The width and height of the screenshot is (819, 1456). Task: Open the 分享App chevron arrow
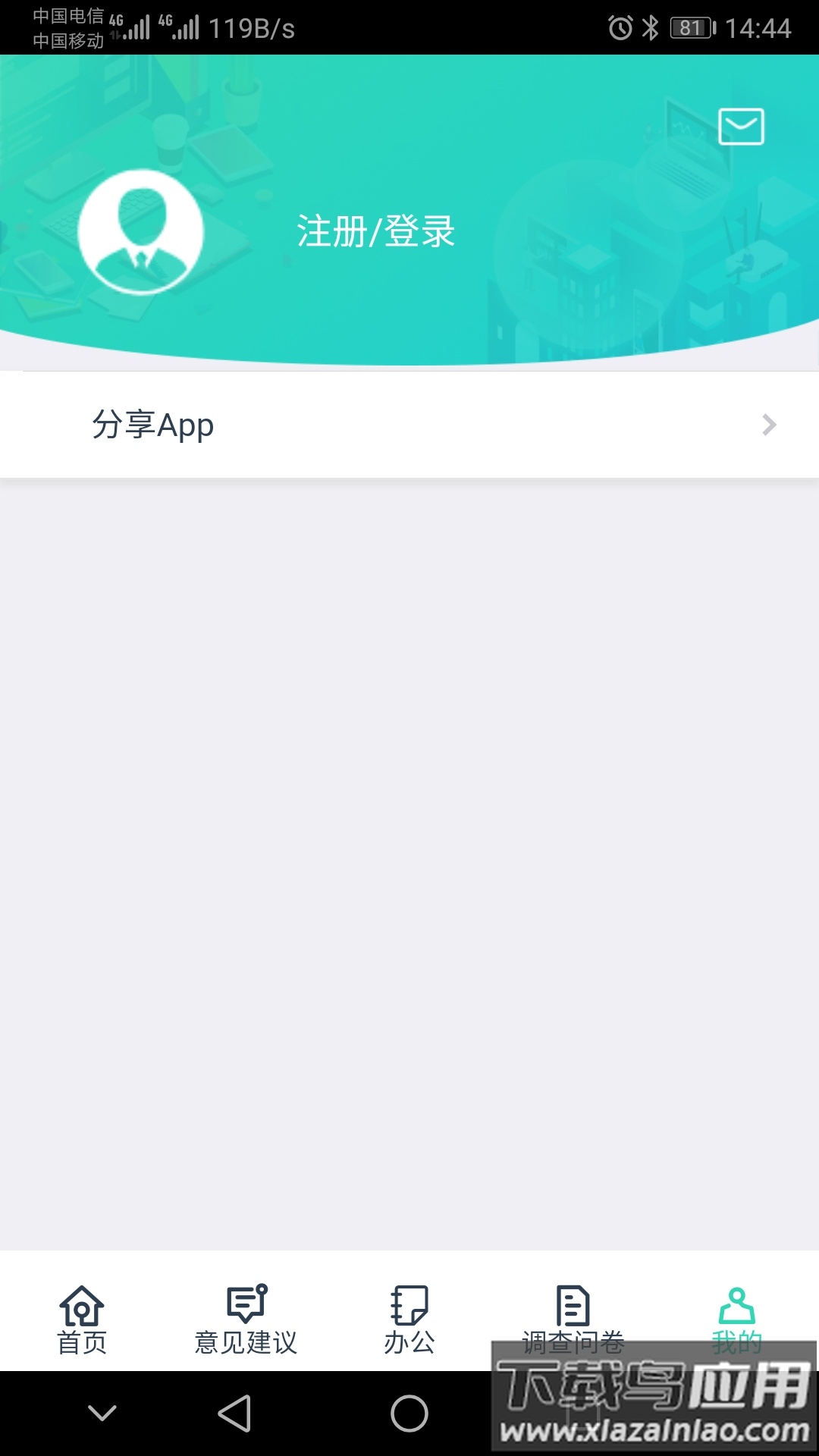769,425
